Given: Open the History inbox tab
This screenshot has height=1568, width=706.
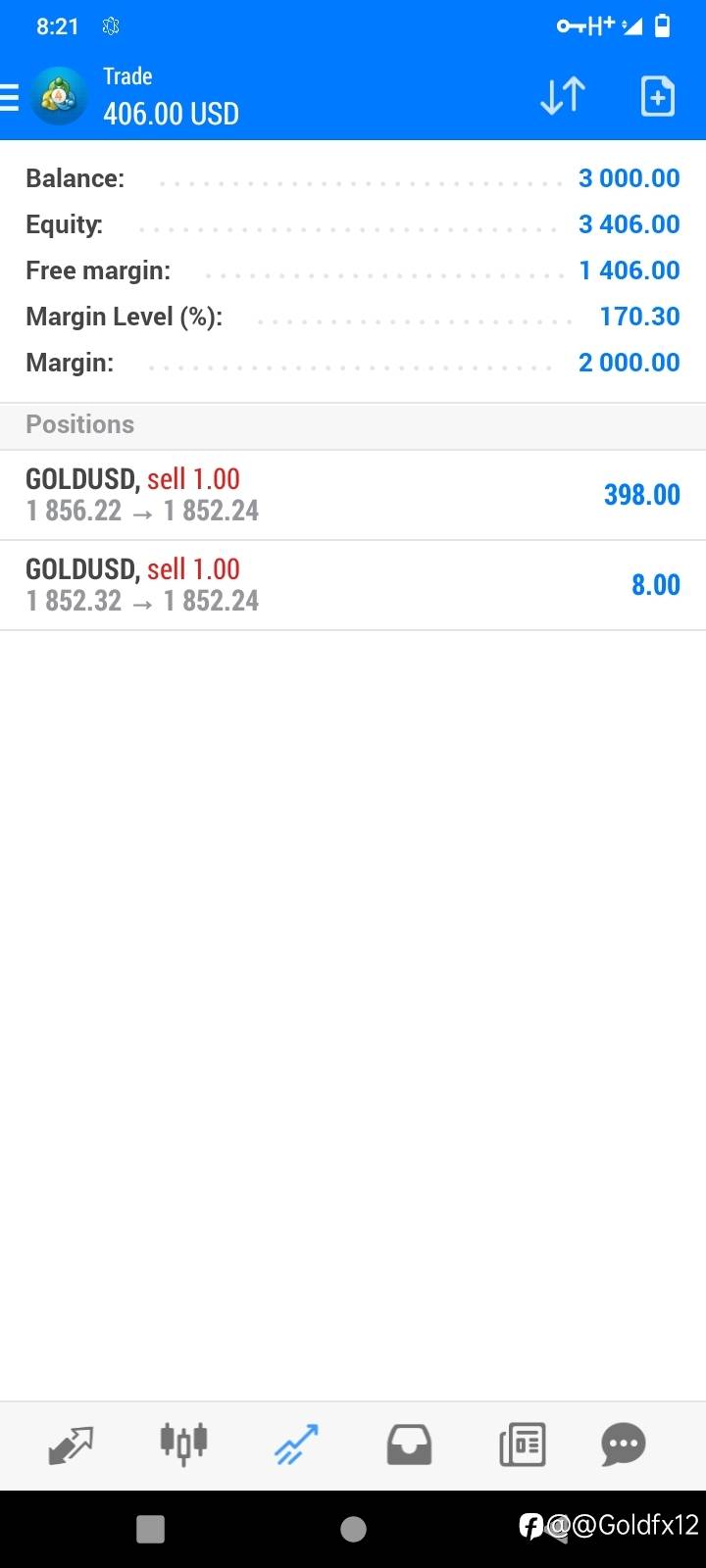Looking at the screenshot, I should [x=409, y=1445].
